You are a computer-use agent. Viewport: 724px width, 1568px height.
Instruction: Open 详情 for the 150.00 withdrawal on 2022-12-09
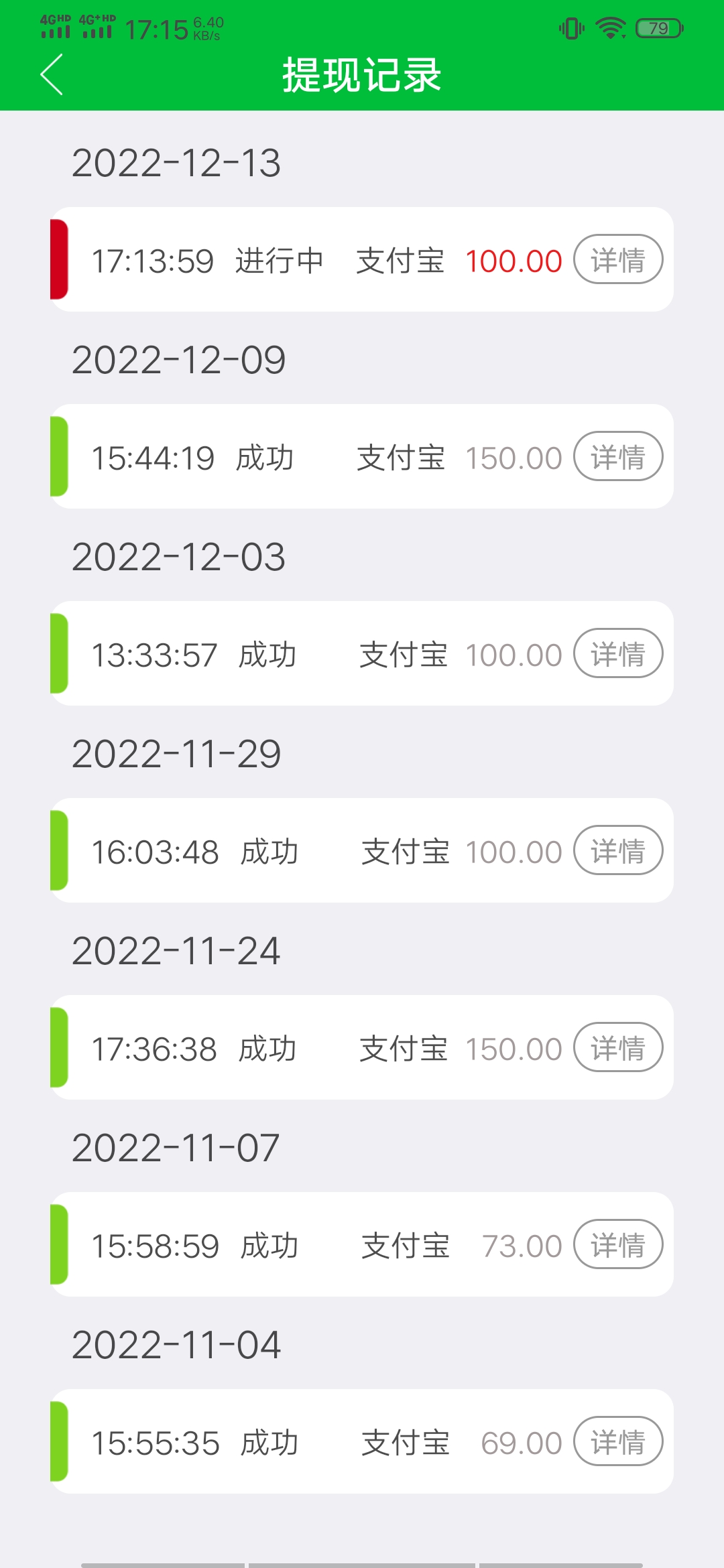[x=618, y=456]
